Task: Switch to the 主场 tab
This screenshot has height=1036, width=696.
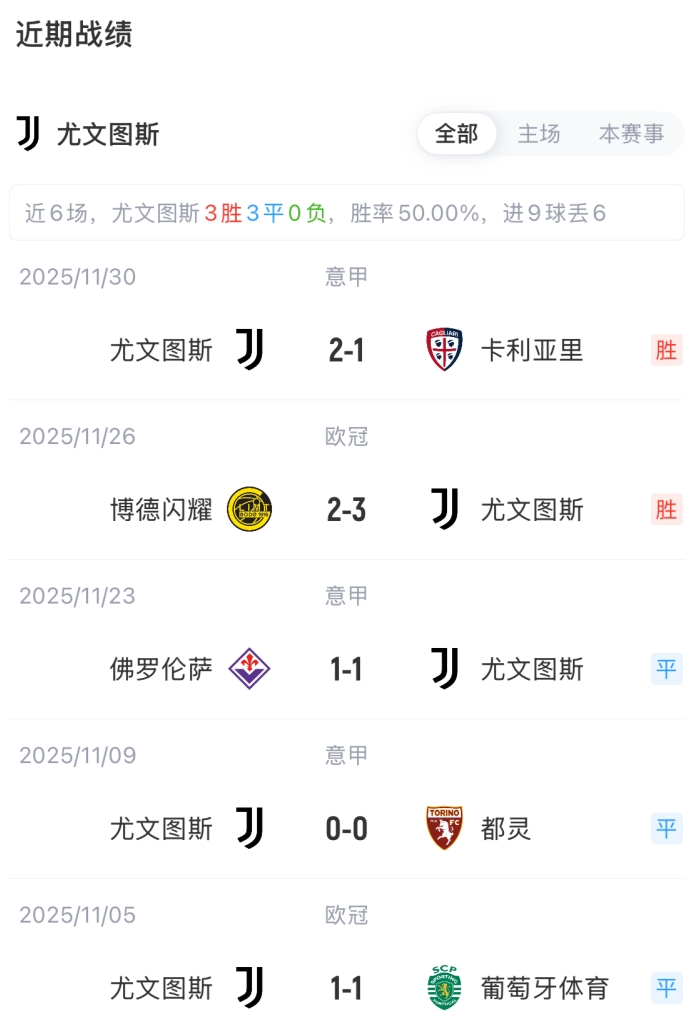Action: tap(539, 134)
